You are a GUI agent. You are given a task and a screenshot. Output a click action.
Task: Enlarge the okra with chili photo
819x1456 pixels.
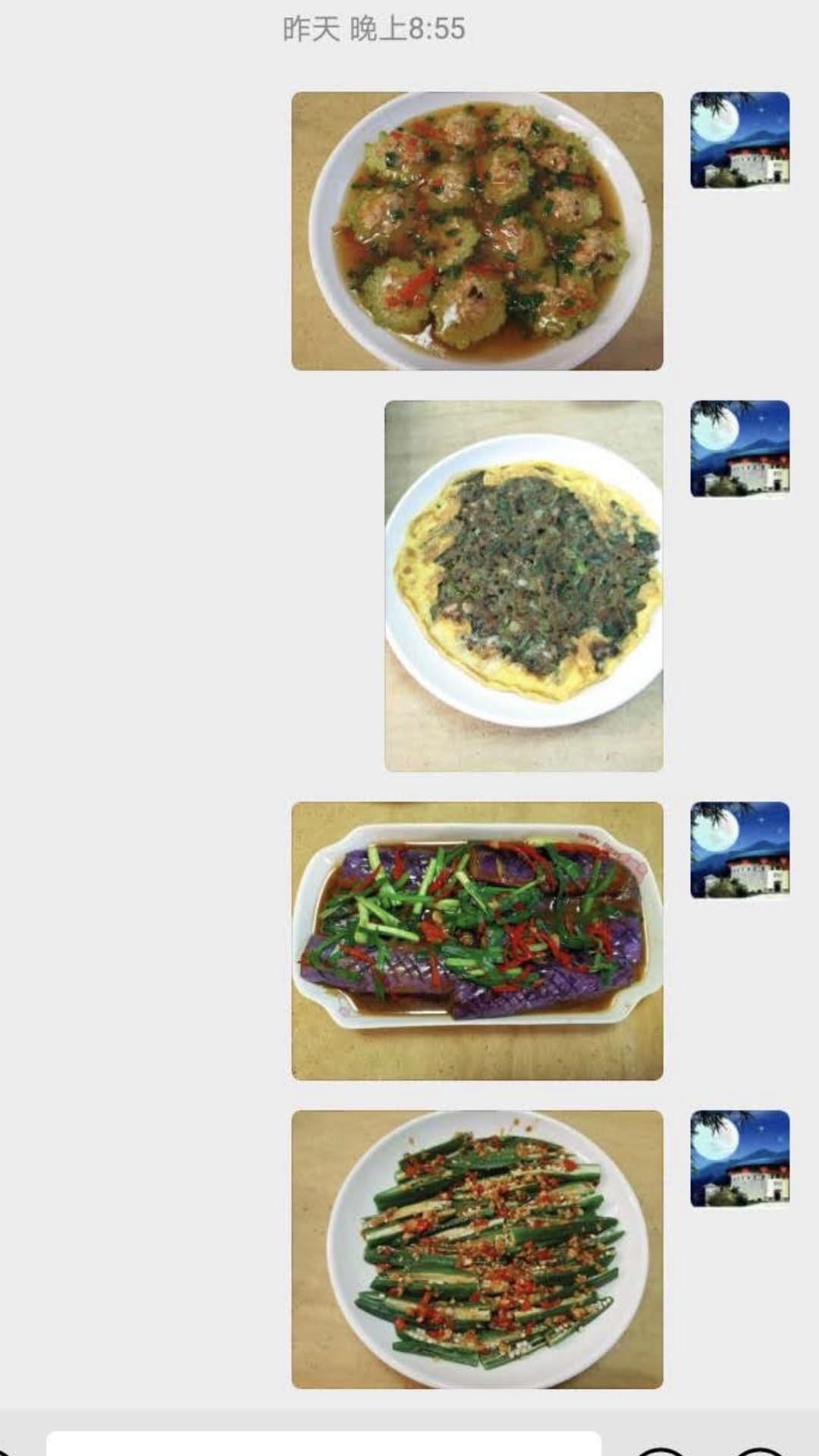coord(477,1249)
